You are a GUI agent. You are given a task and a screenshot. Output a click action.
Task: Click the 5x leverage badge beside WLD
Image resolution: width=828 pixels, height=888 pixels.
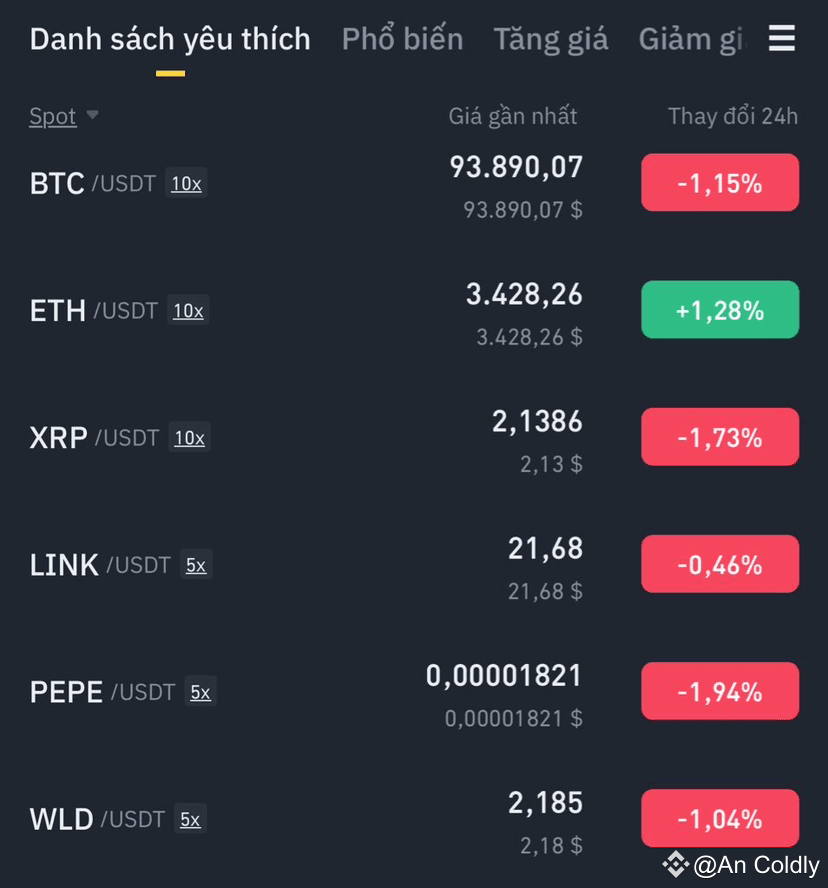189,819
